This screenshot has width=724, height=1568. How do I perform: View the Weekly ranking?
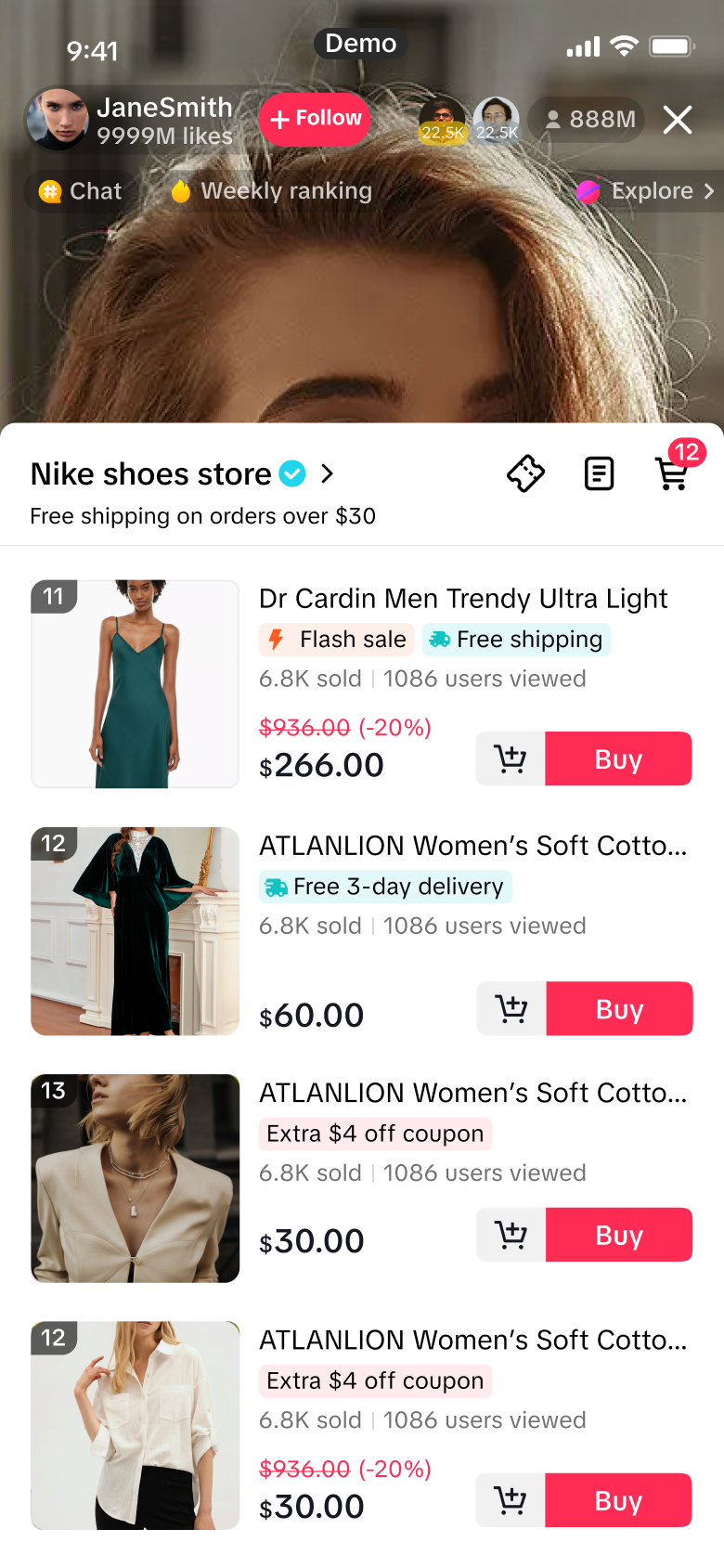273,191
